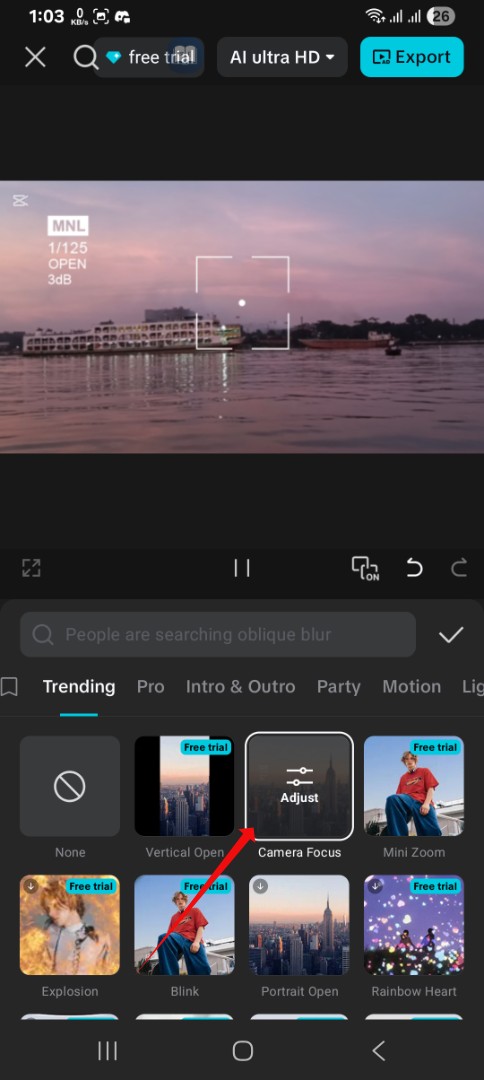Search effects in the search field
Screen dimensions: 484x1080
218,634
